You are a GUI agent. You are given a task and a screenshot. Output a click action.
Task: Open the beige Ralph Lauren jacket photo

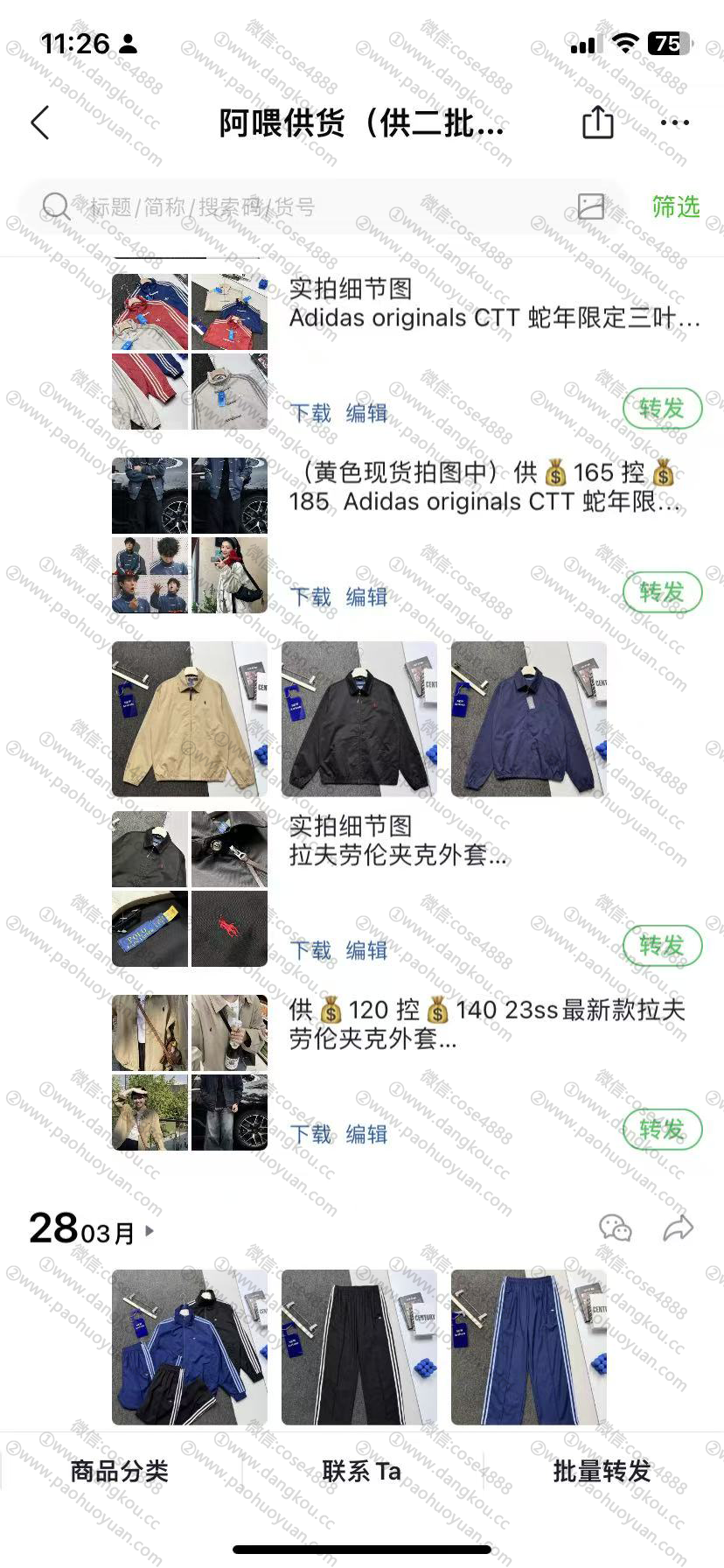coord(190,719)
